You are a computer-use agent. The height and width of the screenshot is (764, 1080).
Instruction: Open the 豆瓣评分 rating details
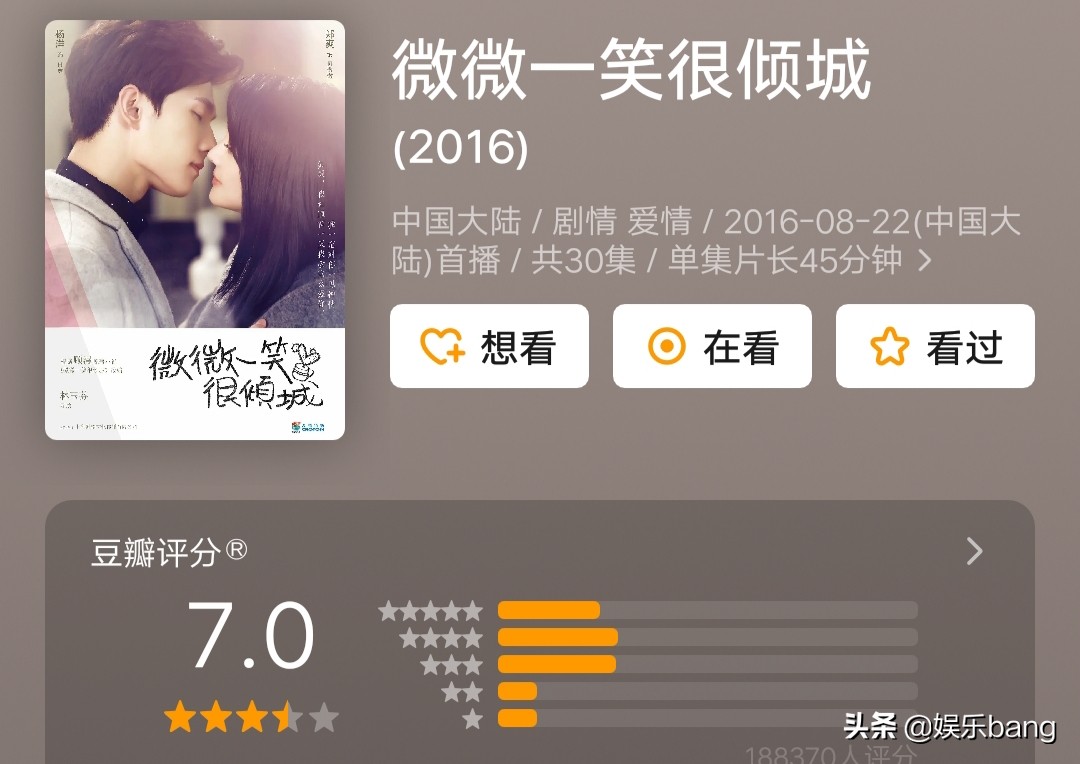click(x=975, y=551)
